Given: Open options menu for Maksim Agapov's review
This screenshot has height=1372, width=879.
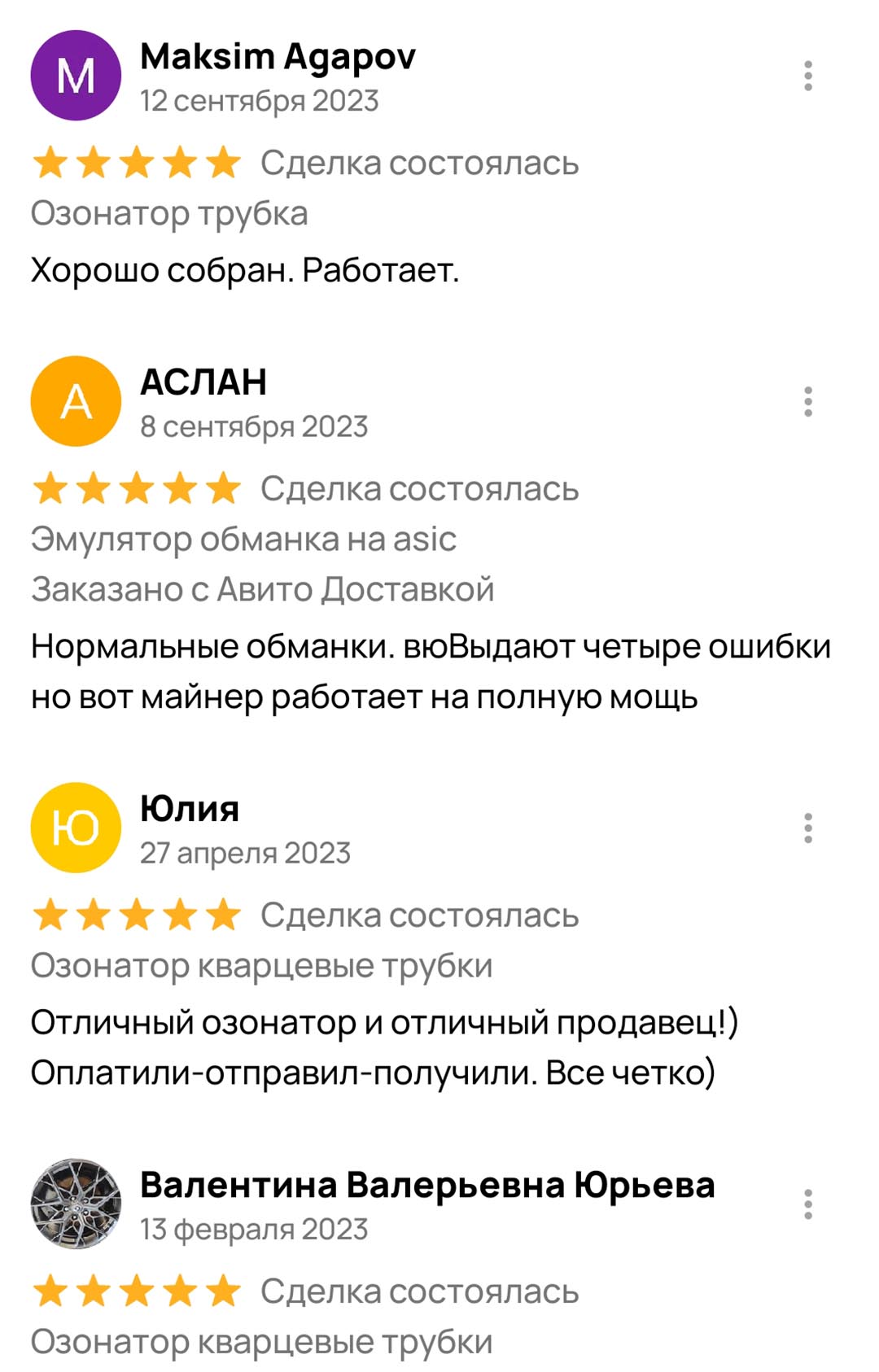Looking at the screenshot, I should tap(807, 76).
